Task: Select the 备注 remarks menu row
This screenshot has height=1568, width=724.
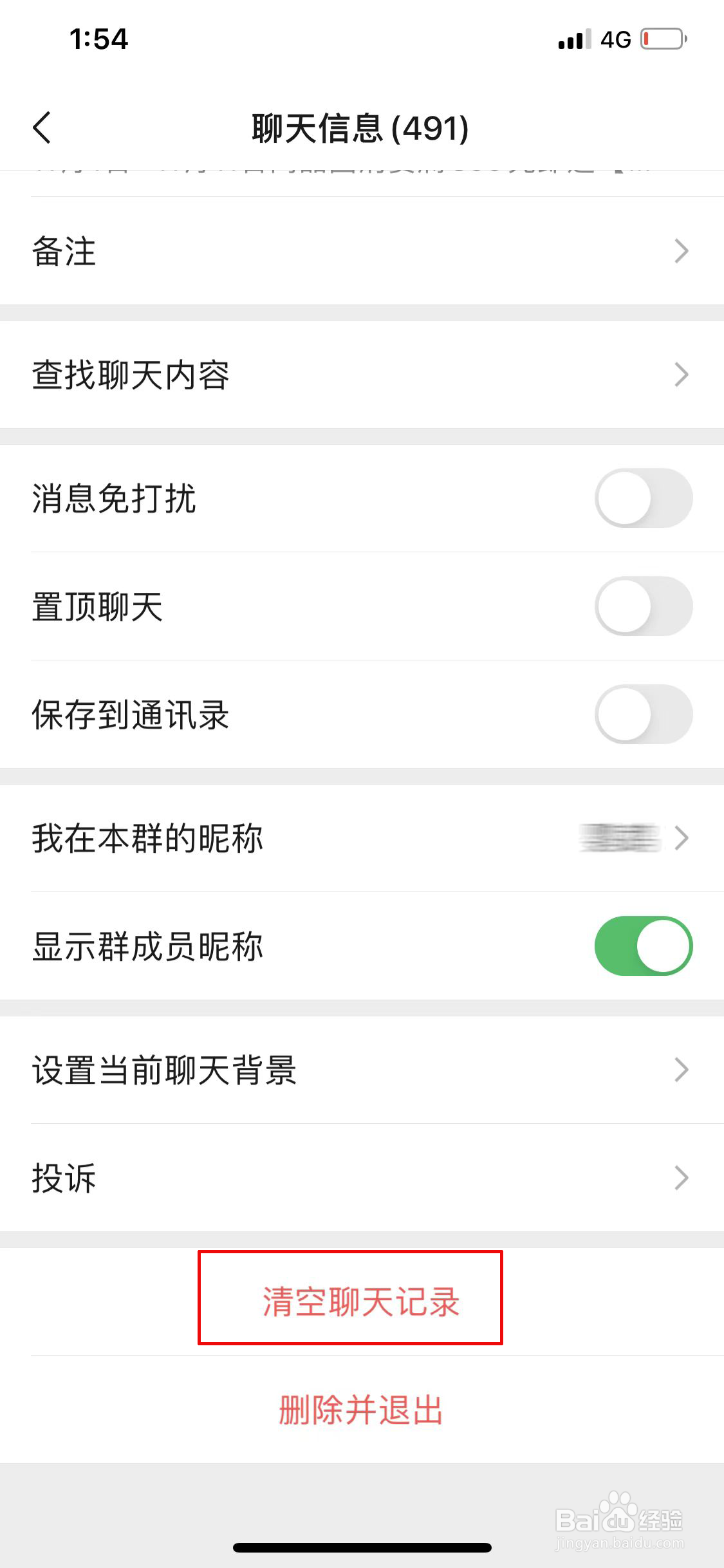Action: [257, 252]
